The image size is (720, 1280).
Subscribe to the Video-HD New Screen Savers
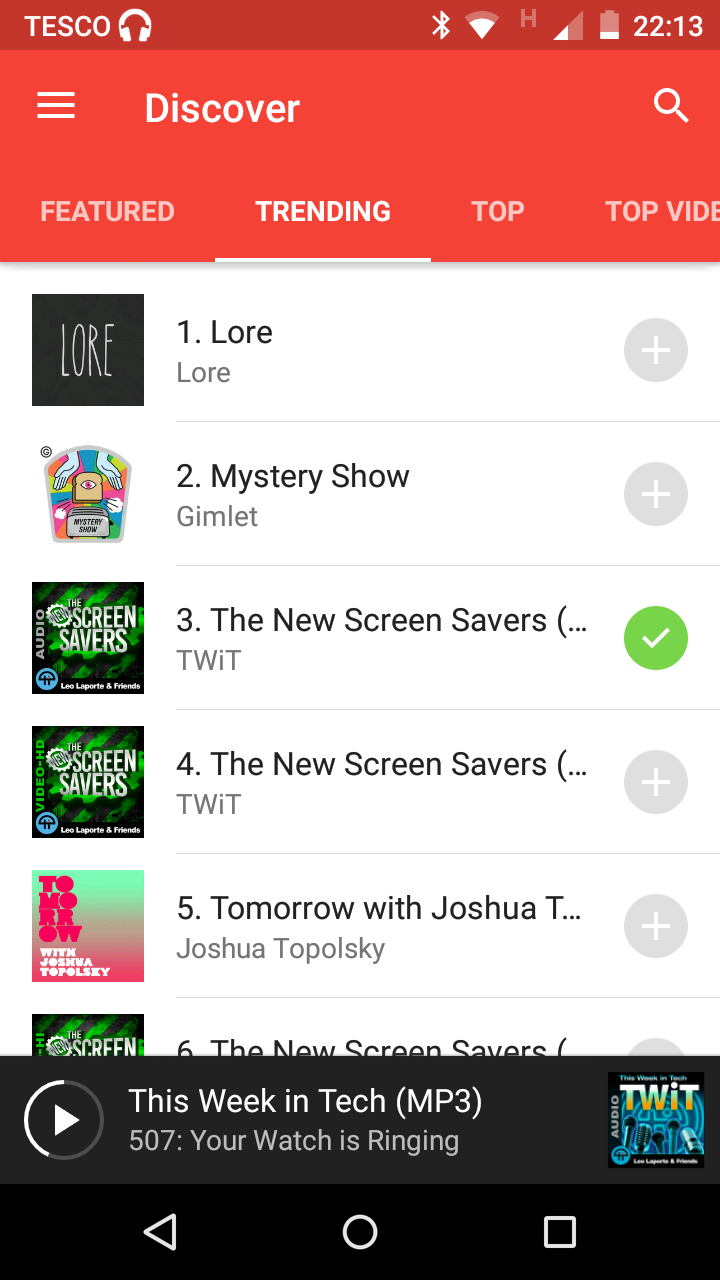(655, 782)
